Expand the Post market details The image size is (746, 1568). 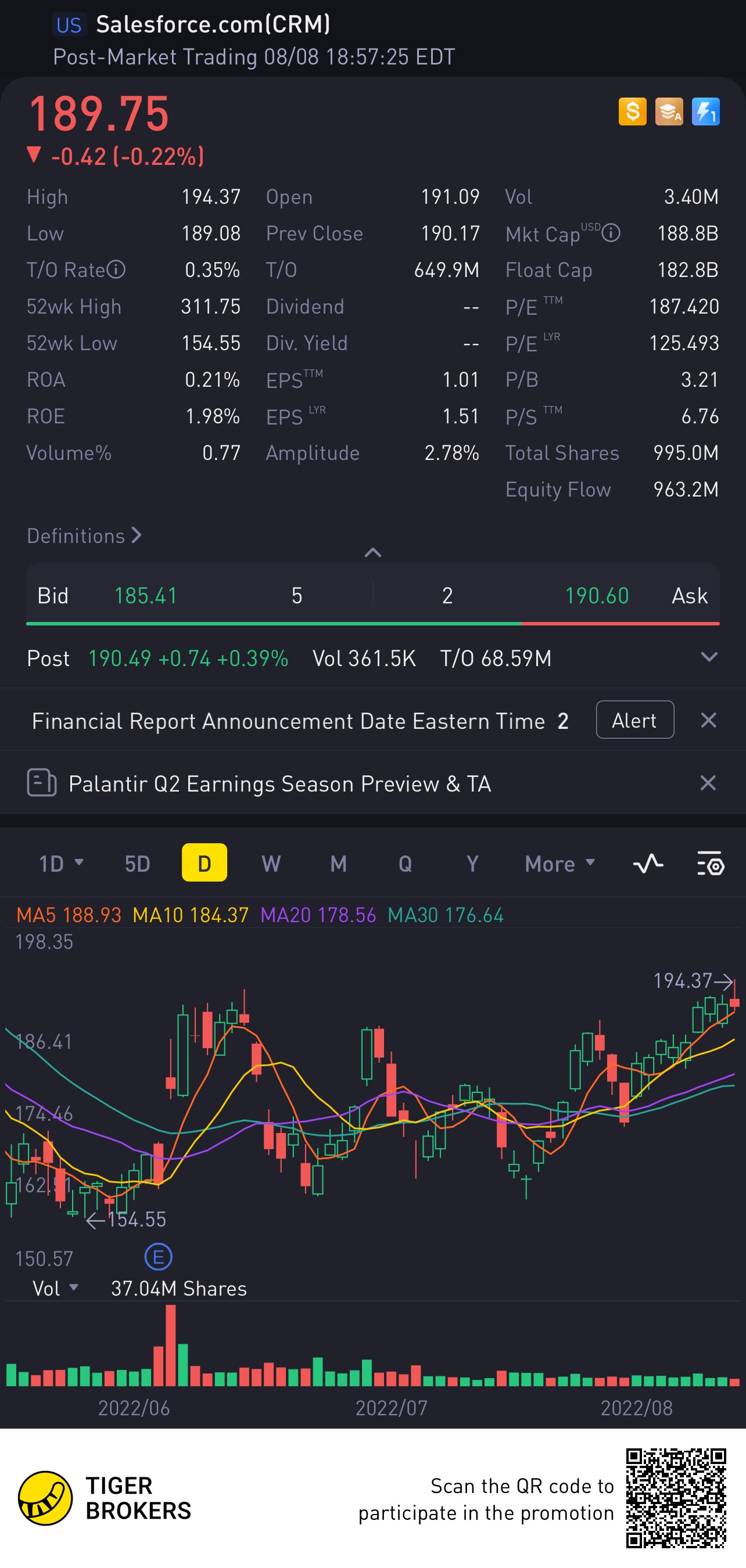point(709,657)
